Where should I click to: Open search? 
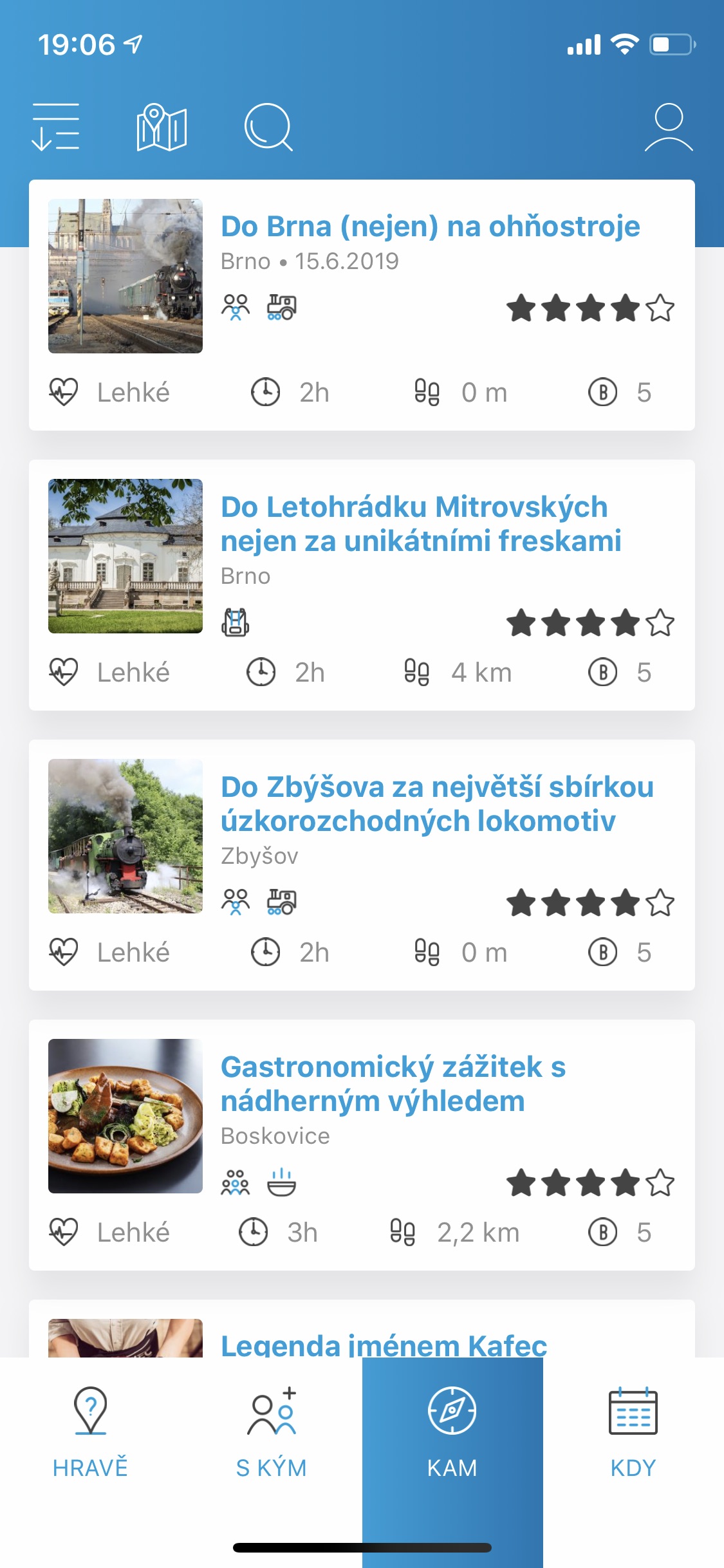coord(270,127)
